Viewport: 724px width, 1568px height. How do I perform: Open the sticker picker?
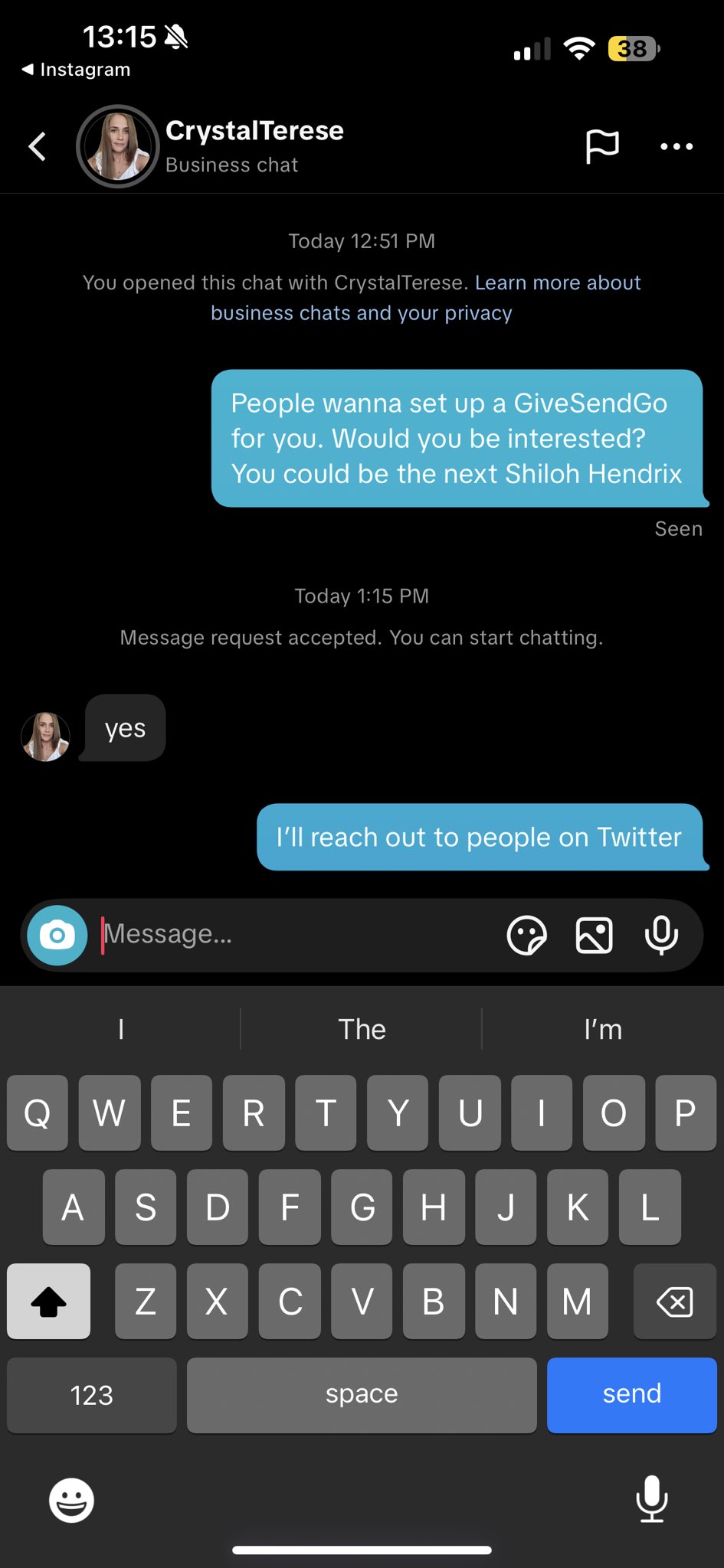[527, 935]
